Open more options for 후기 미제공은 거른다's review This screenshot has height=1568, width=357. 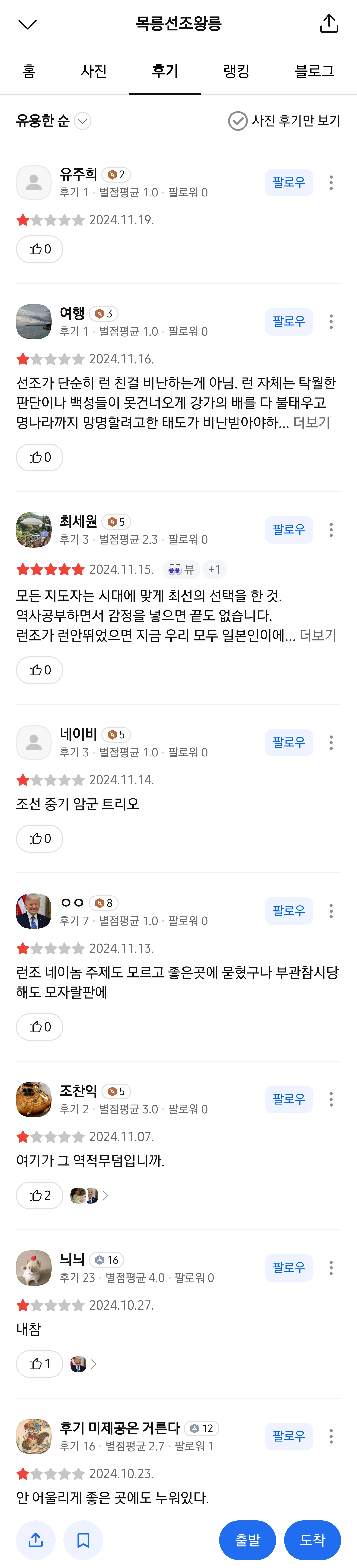pos(331,1436)
